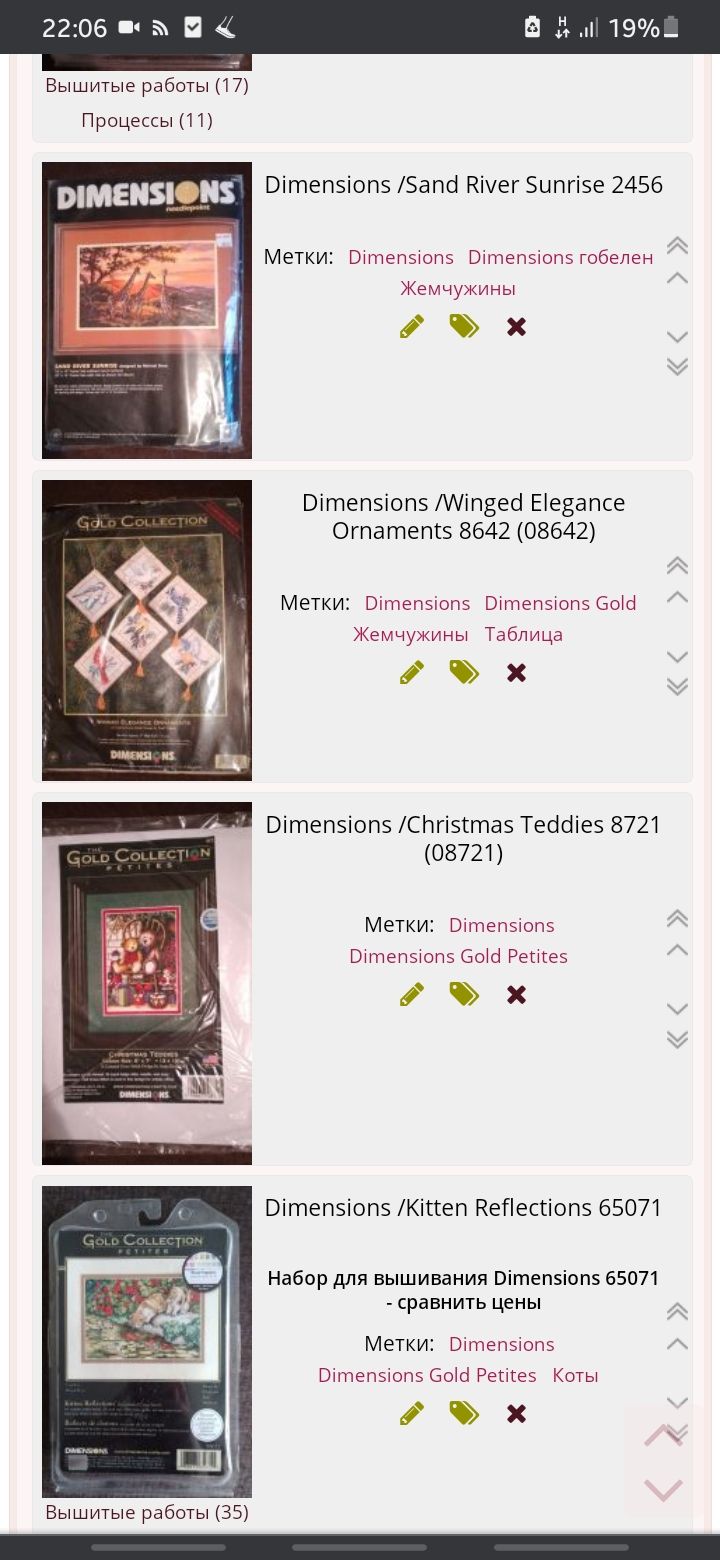Edit the Kitten Reflections 65071 entry
720x1560 pixels.
point(411,1414)
